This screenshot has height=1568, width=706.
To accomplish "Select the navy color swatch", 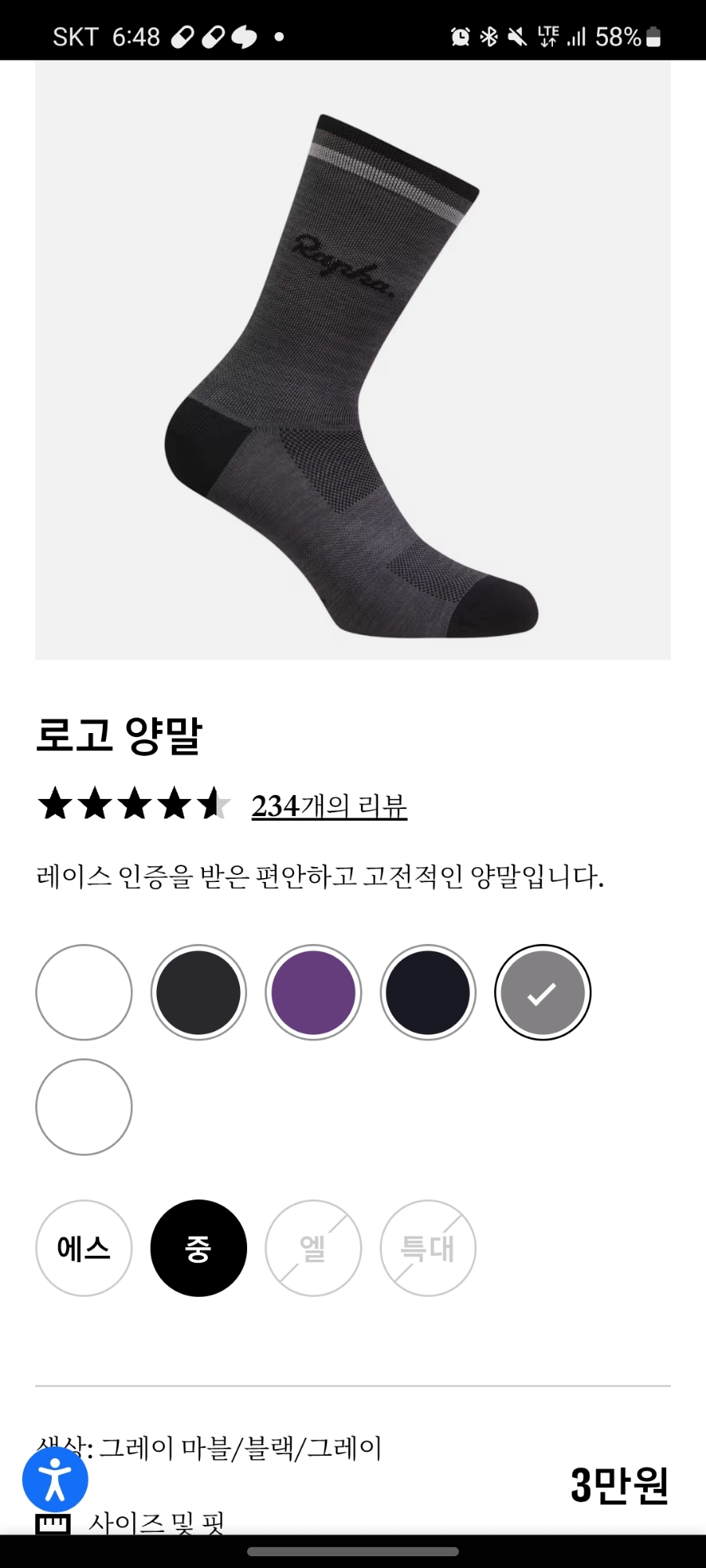I will 428,991.
